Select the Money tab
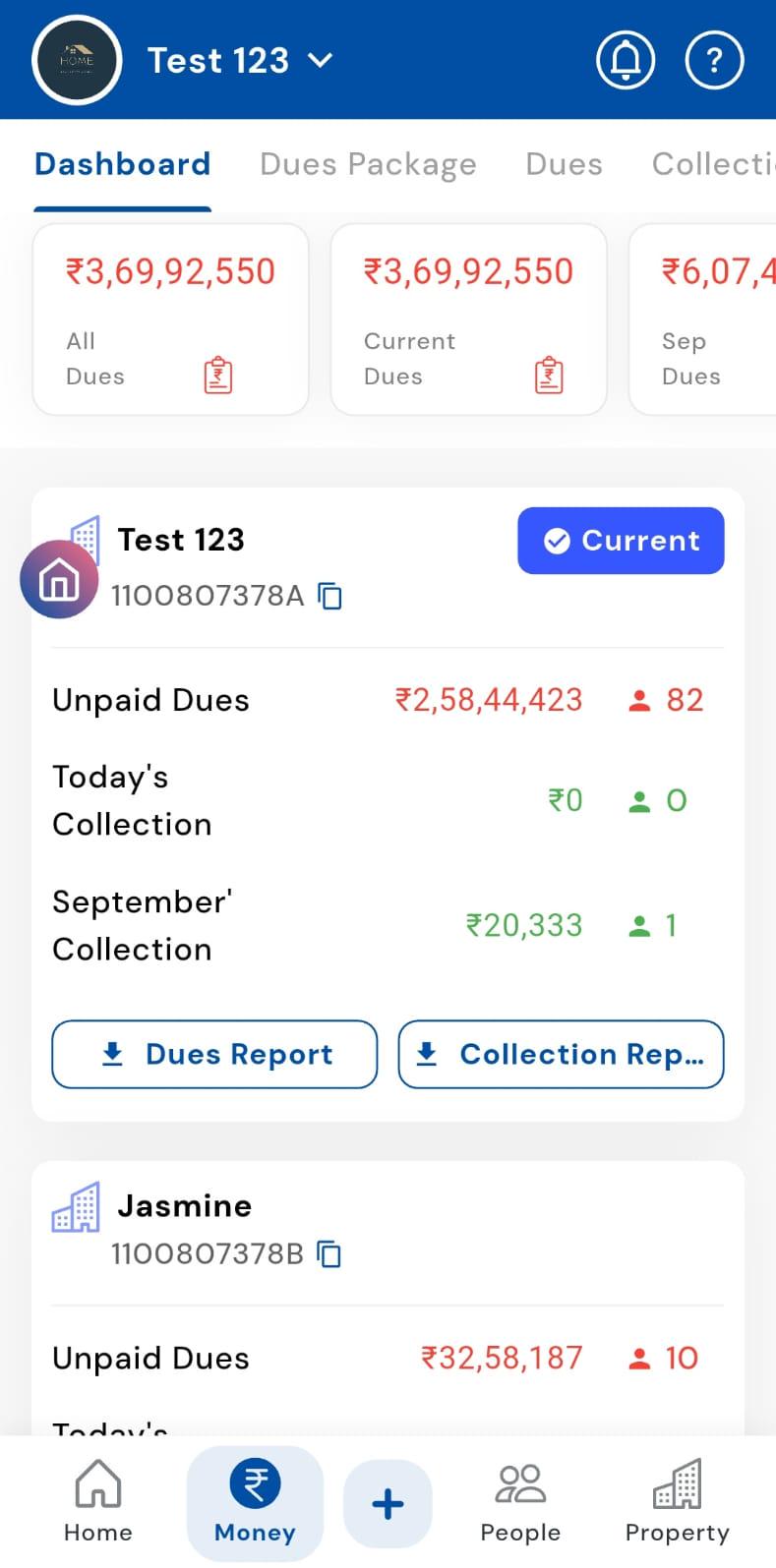Viewport: 776px width, 1568px height. [x=255, y=1502]
